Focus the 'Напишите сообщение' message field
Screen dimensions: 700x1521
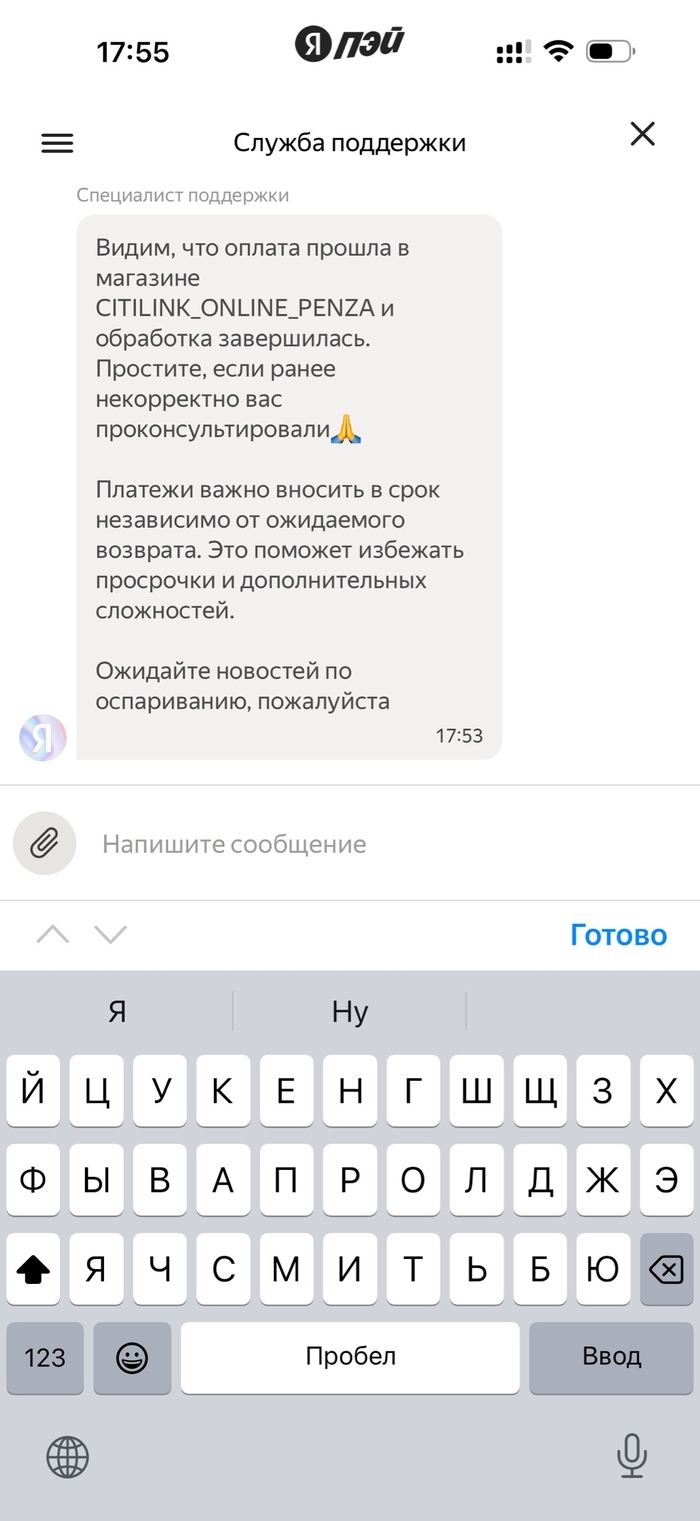pos(380,844)
